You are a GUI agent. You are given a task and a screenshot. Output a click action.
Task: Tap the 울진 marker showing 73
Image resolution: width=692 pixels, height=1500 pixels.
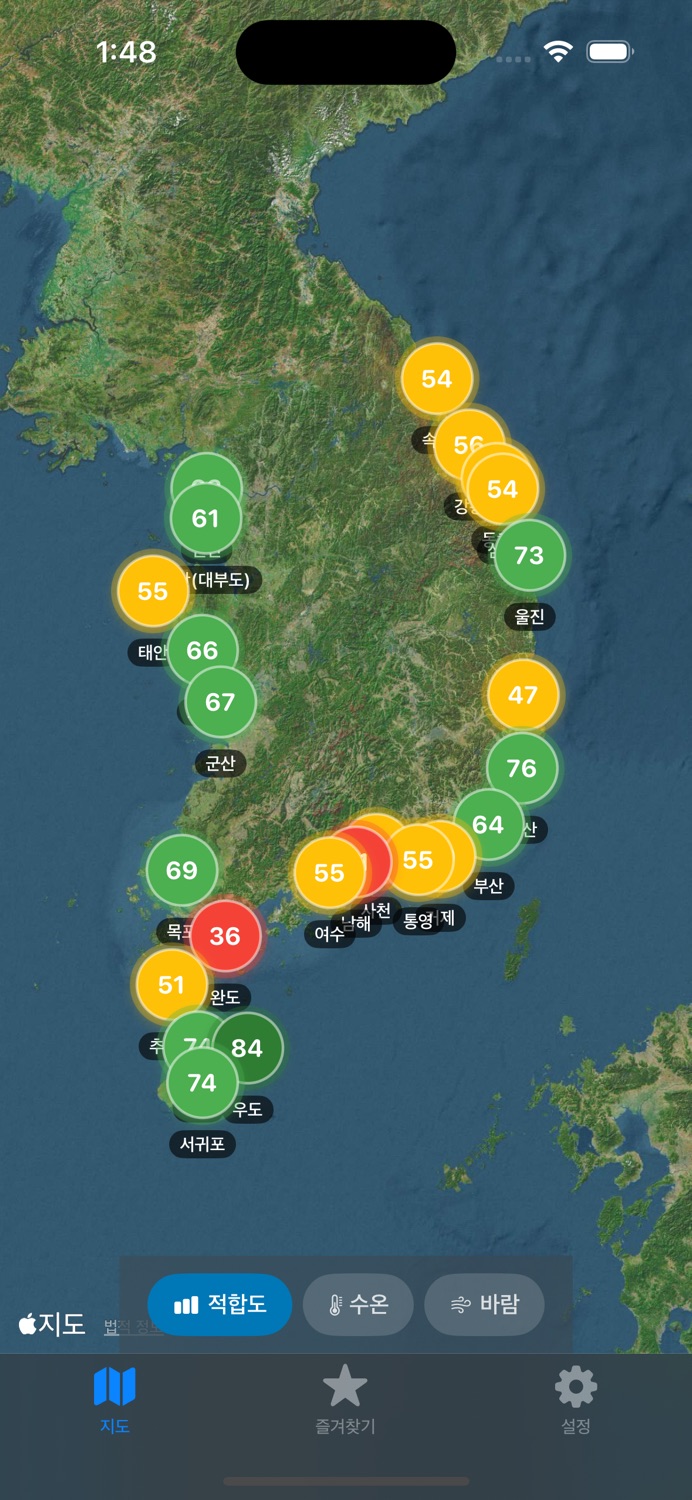[529, 555]
